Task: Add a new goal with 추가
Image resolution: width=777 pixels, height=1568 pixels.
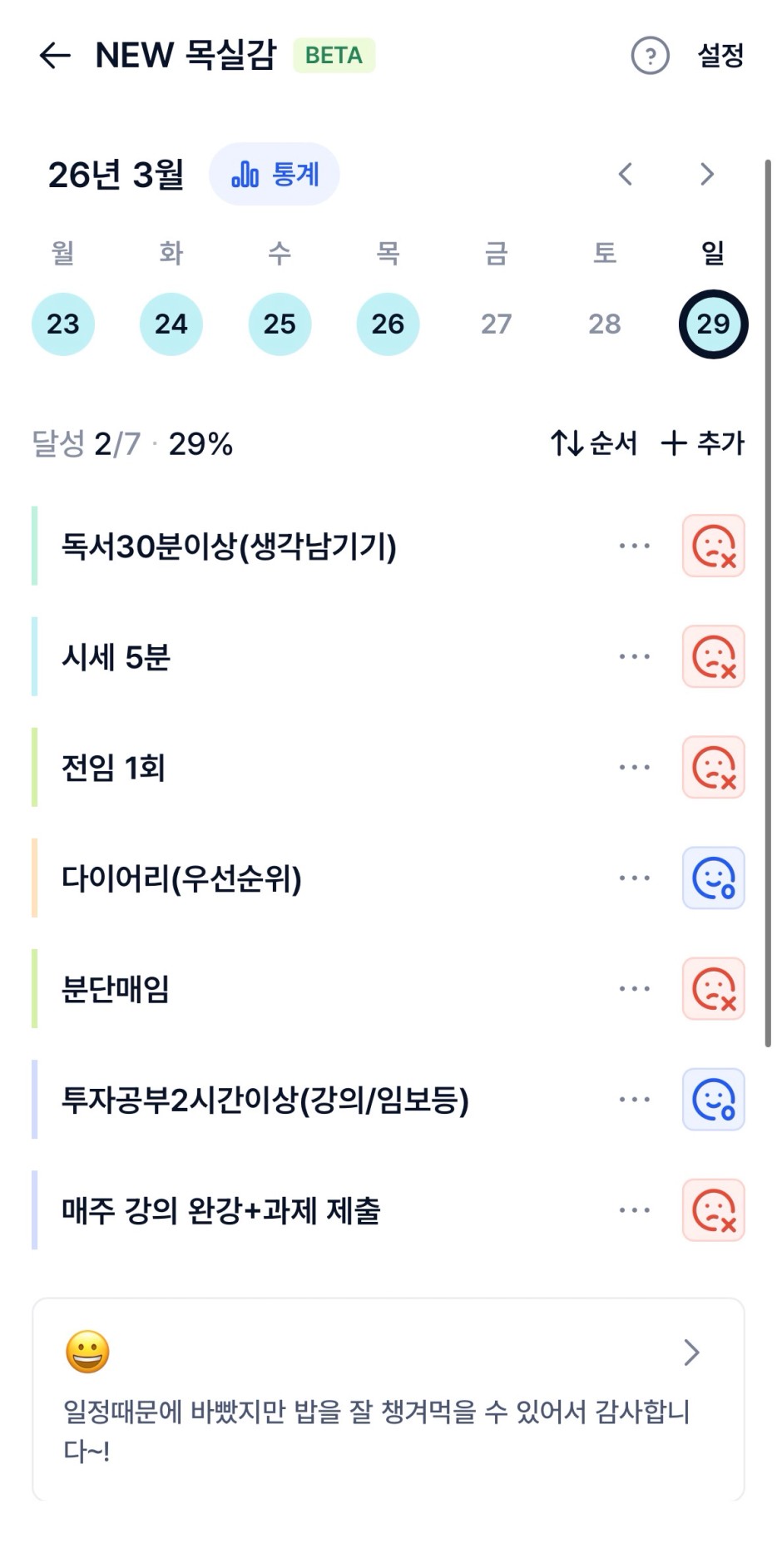Action: click(x=703, y=443)
